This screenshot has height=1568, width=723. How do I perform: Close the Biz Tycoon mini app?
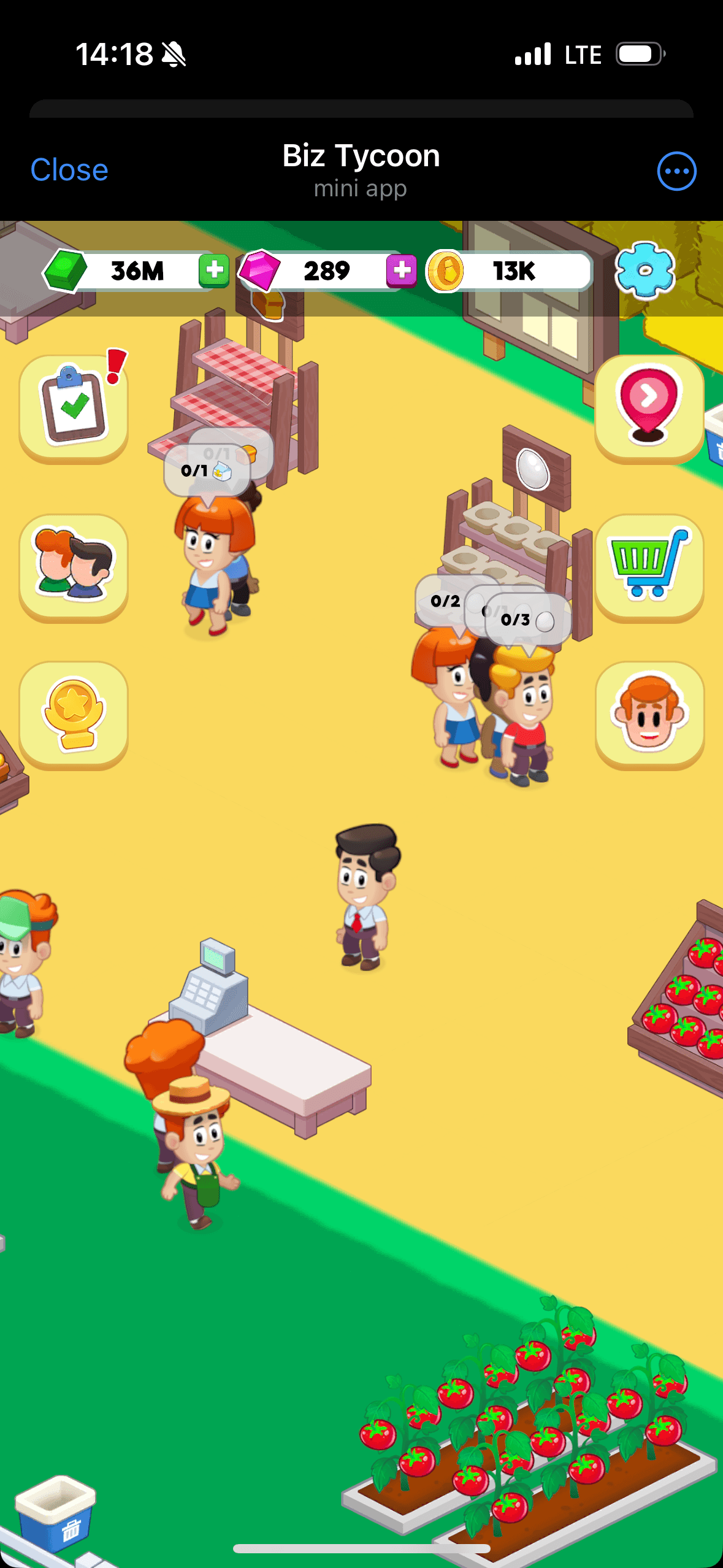(x=69, y=170)
